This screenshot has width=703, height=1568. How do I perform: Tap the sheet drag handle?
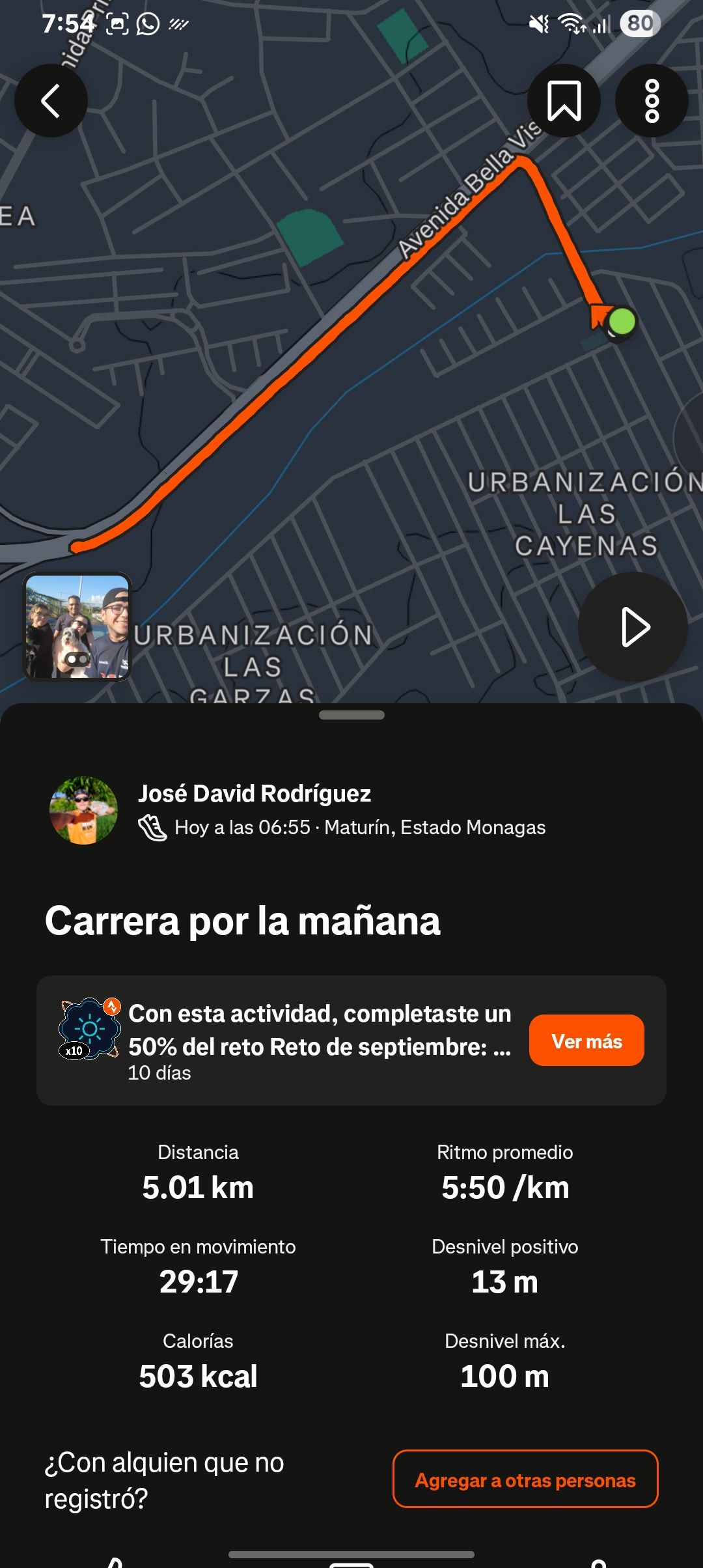click(x=351, y=715)
